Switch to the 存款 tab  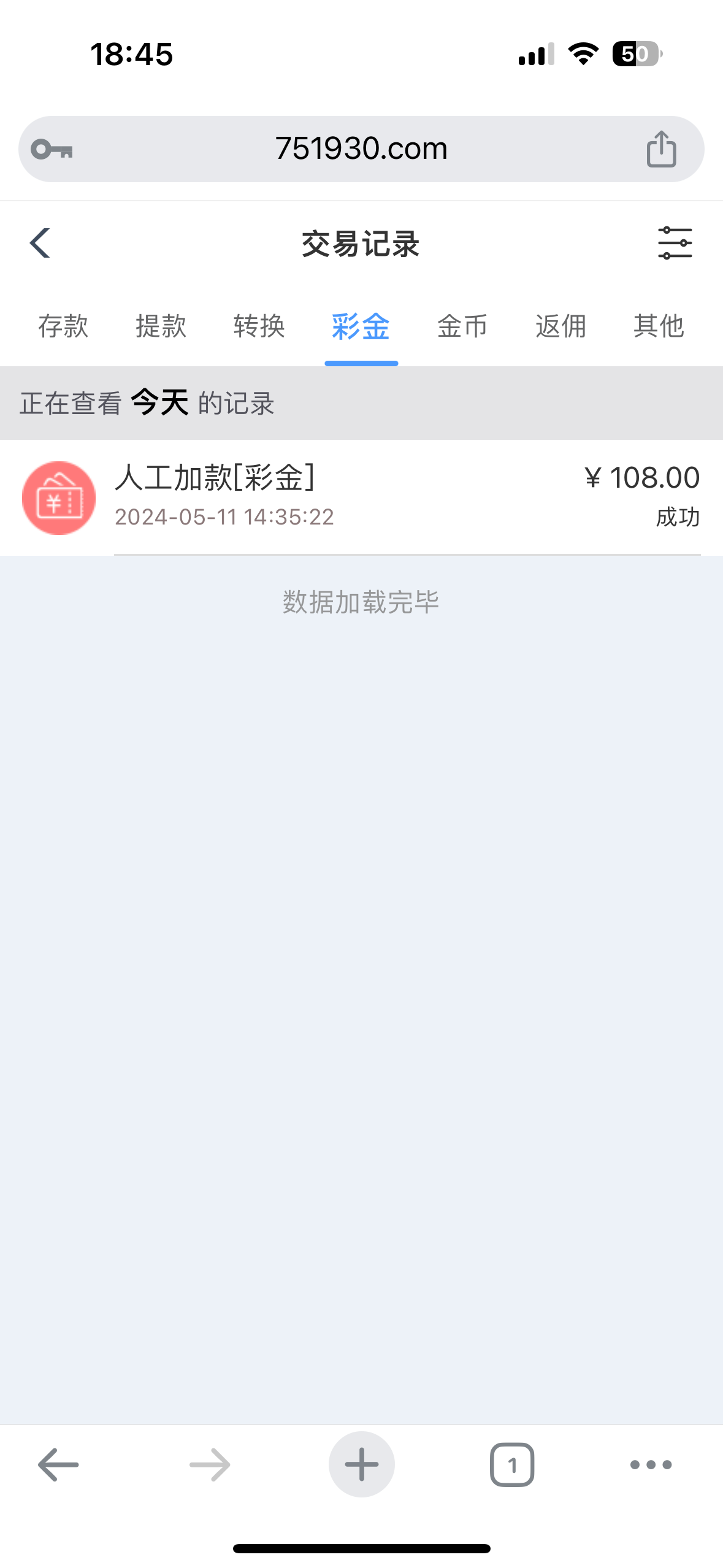click(63, 326)
